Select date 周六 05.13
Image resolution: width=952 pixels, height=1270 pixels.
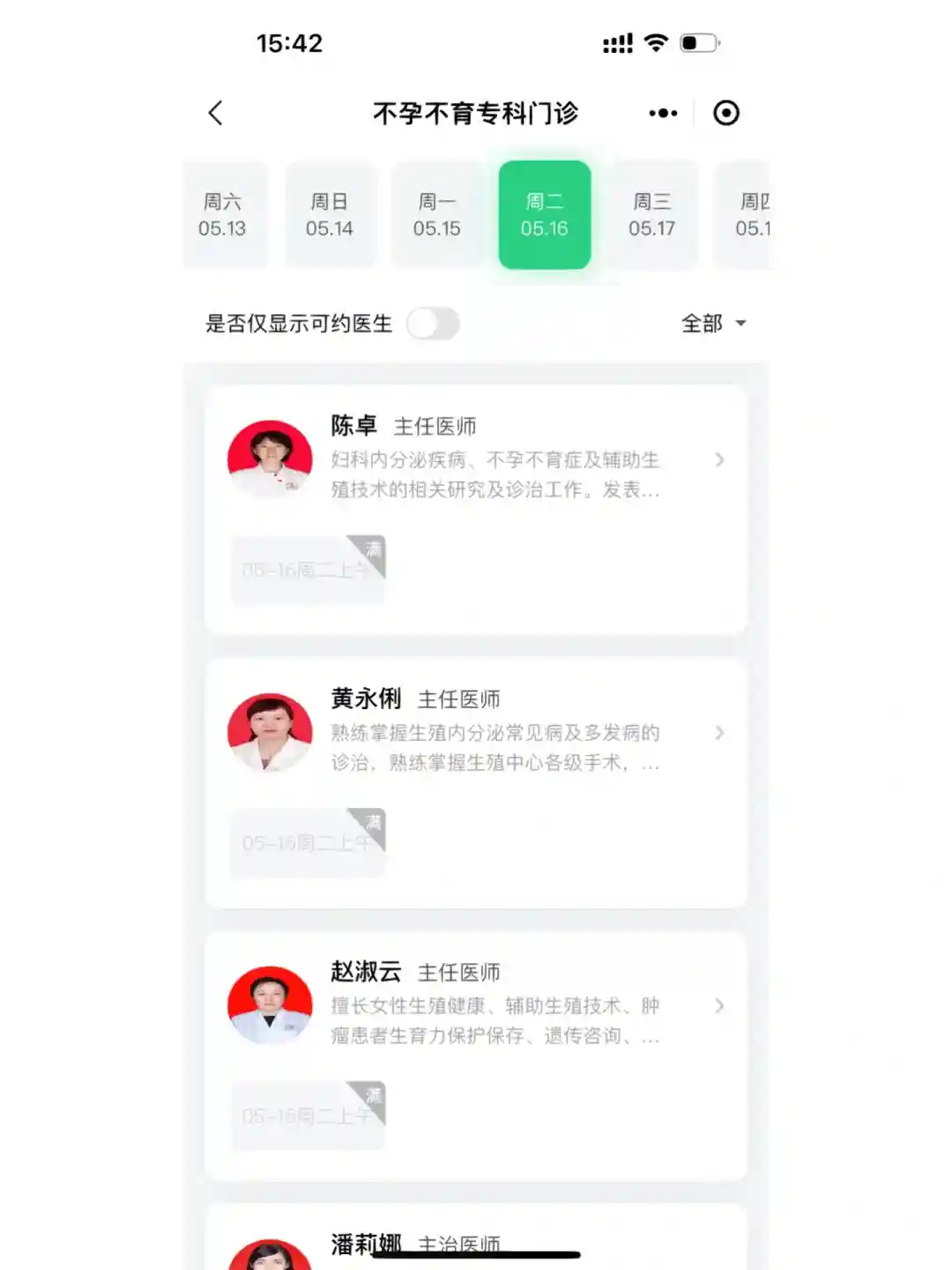(x=222, y=215)
